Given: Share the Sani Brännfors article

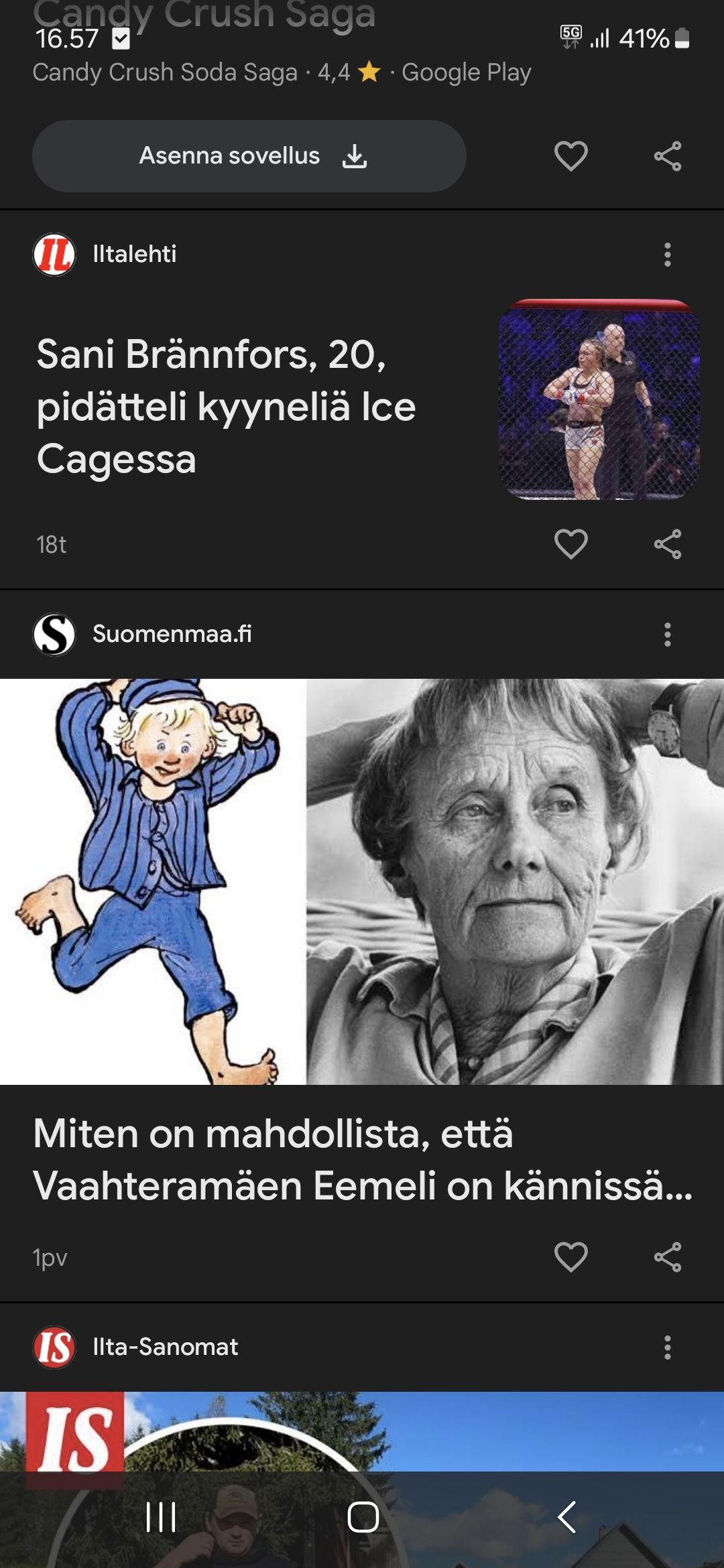Looking at the screenshot, I should tap(667, 543).
